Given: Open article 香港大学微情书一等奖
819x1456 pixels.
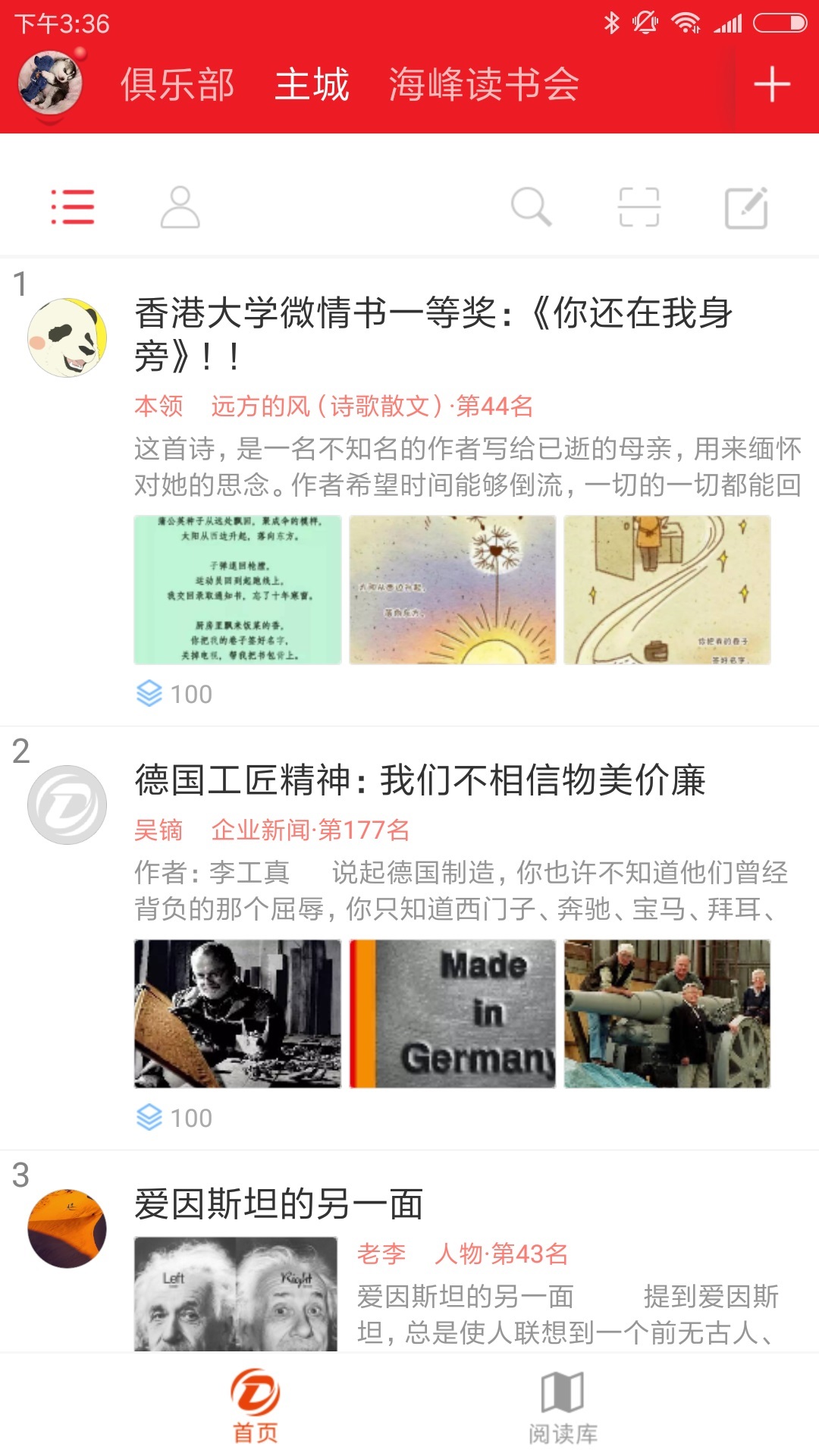Looking at the screenshot, I should (434, 334).
